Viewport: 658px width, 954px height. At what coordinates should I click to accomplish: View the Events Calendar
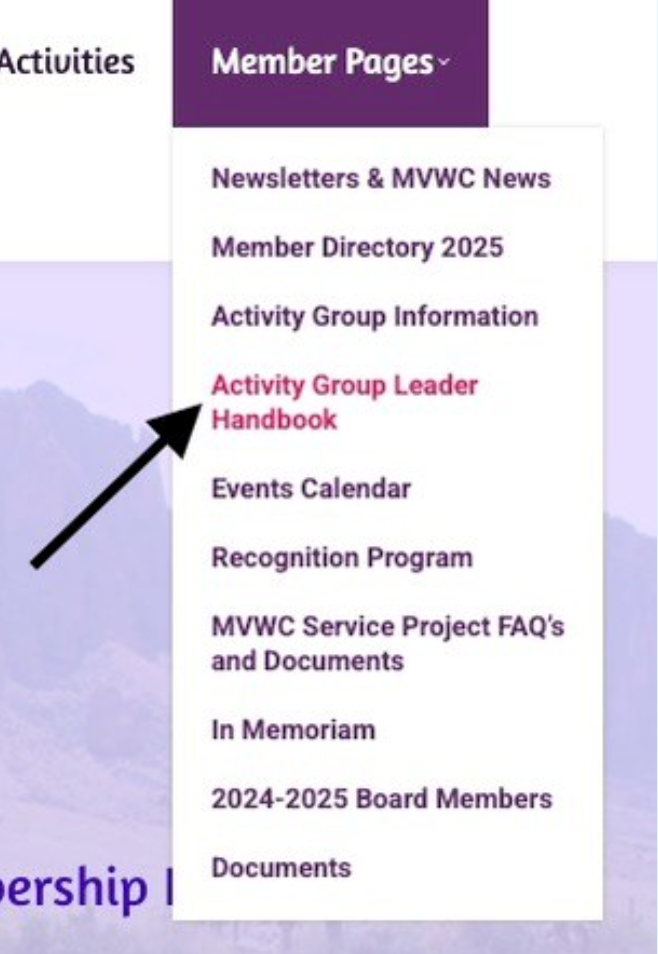coord(311,489)
